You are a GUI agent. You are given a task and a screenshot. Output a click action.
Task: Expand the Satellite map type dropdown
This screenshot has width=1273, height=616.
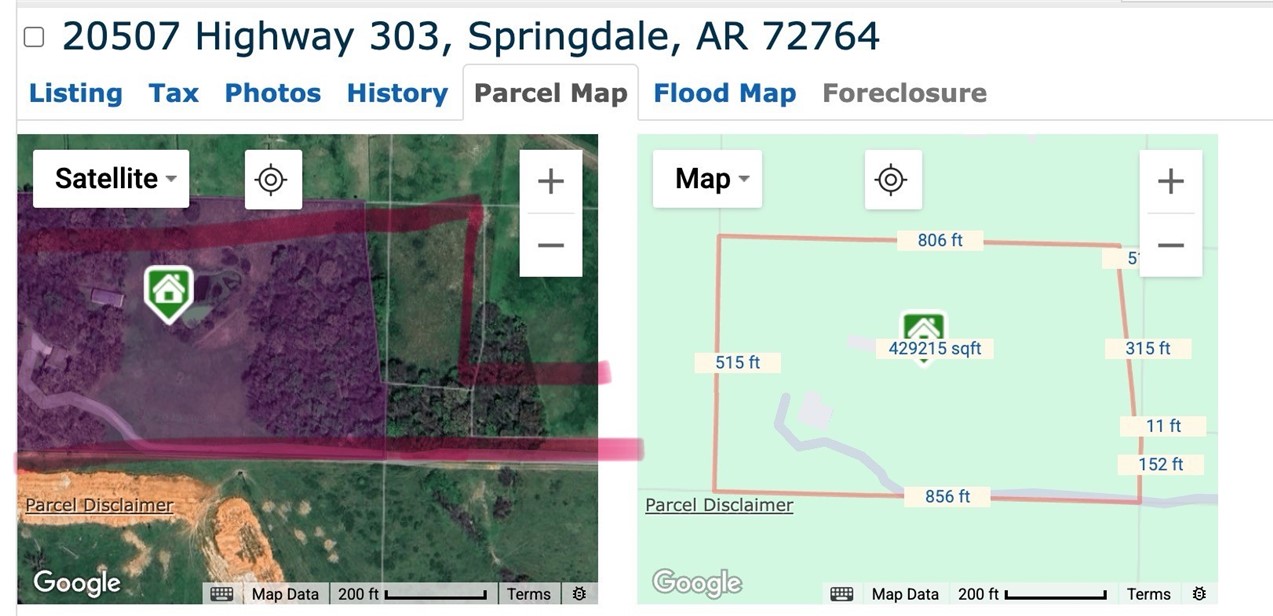(111, 179)
